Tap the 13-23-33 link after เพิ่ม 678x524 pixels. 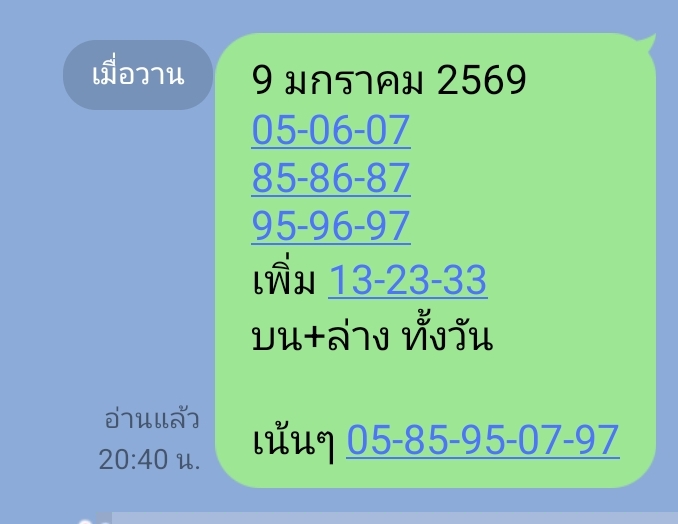(x=407, y=283)
